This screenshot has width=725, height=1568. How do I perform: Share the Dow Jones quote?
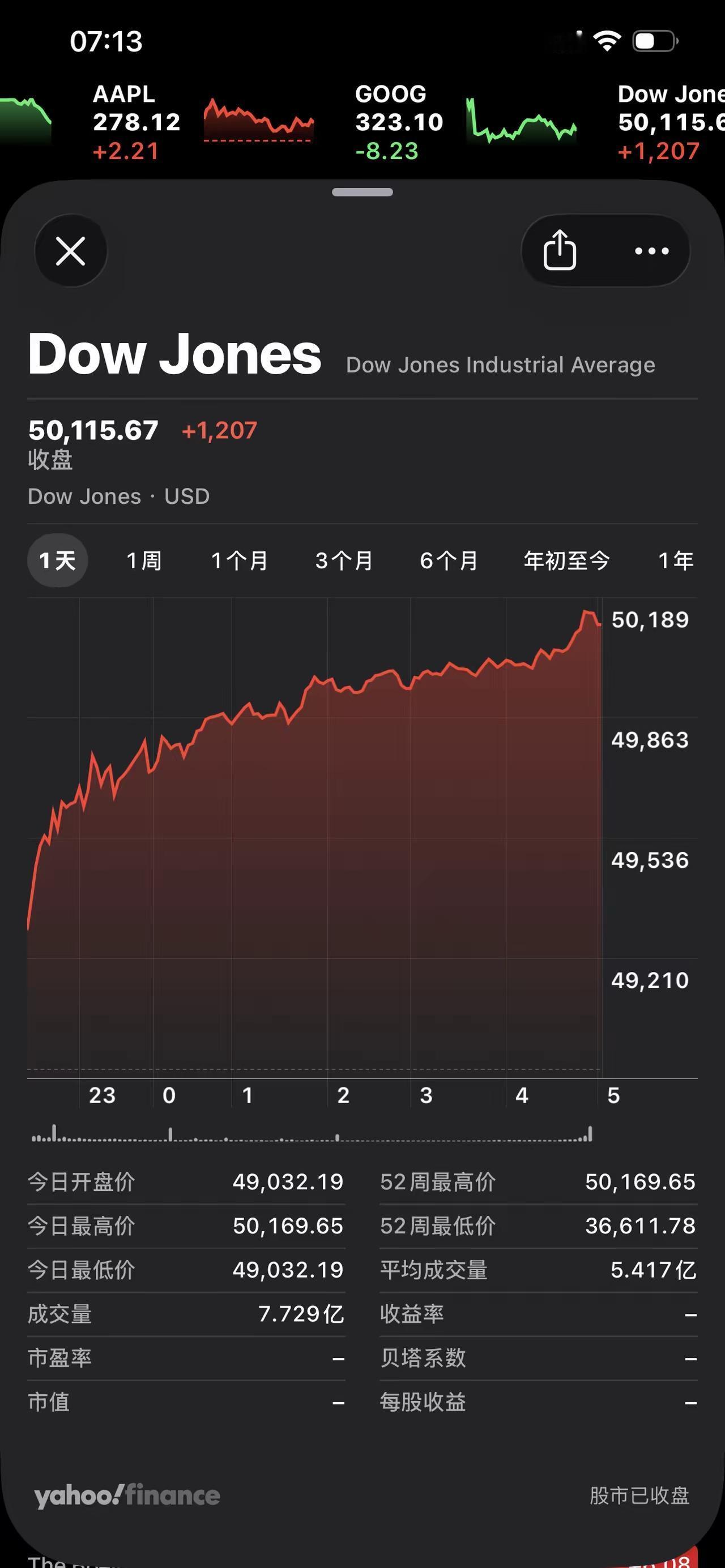559,250
